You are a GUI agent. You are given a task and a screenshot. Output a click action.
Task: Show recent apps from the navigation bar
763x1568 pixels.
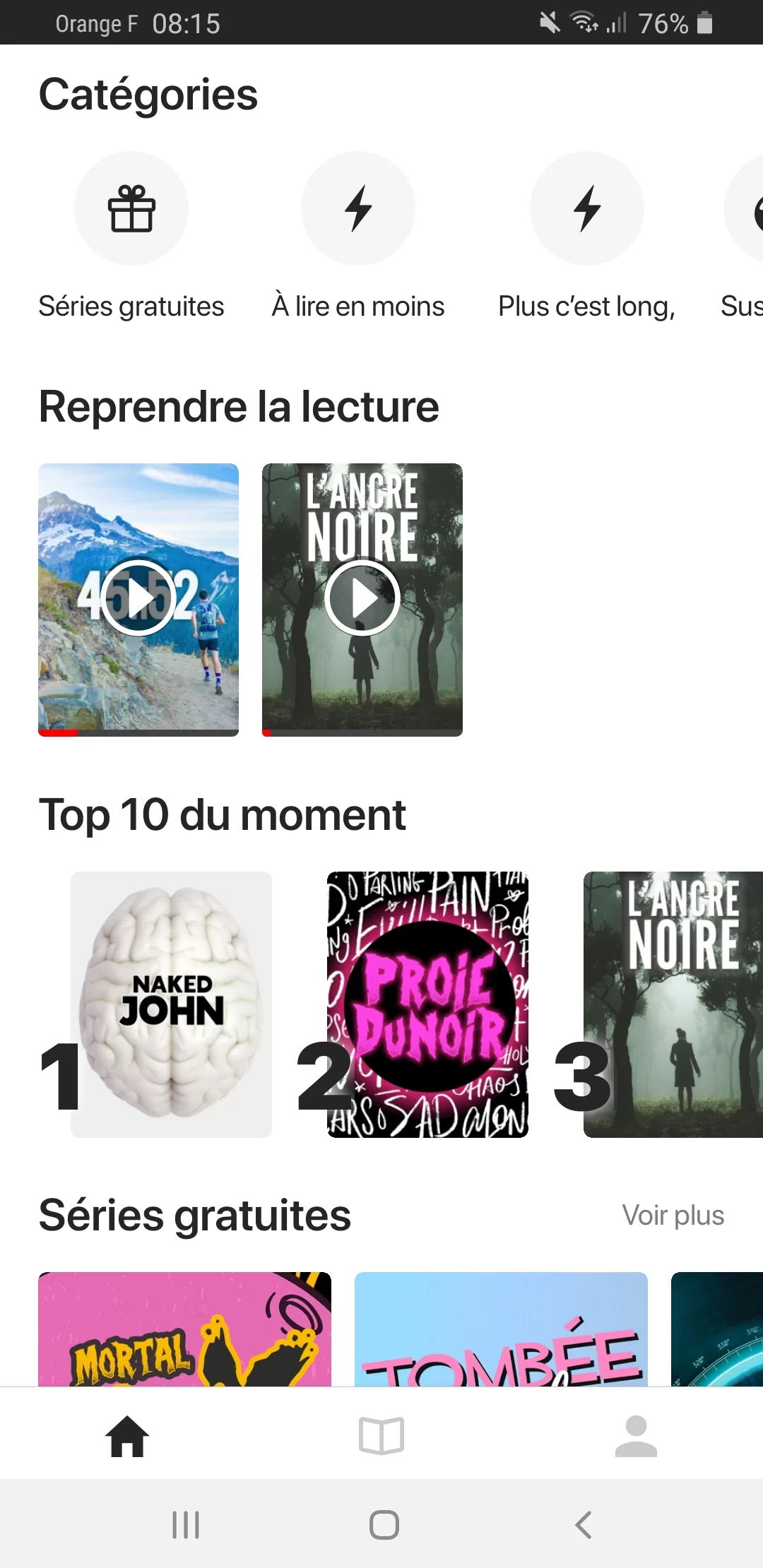[186, 1525]
